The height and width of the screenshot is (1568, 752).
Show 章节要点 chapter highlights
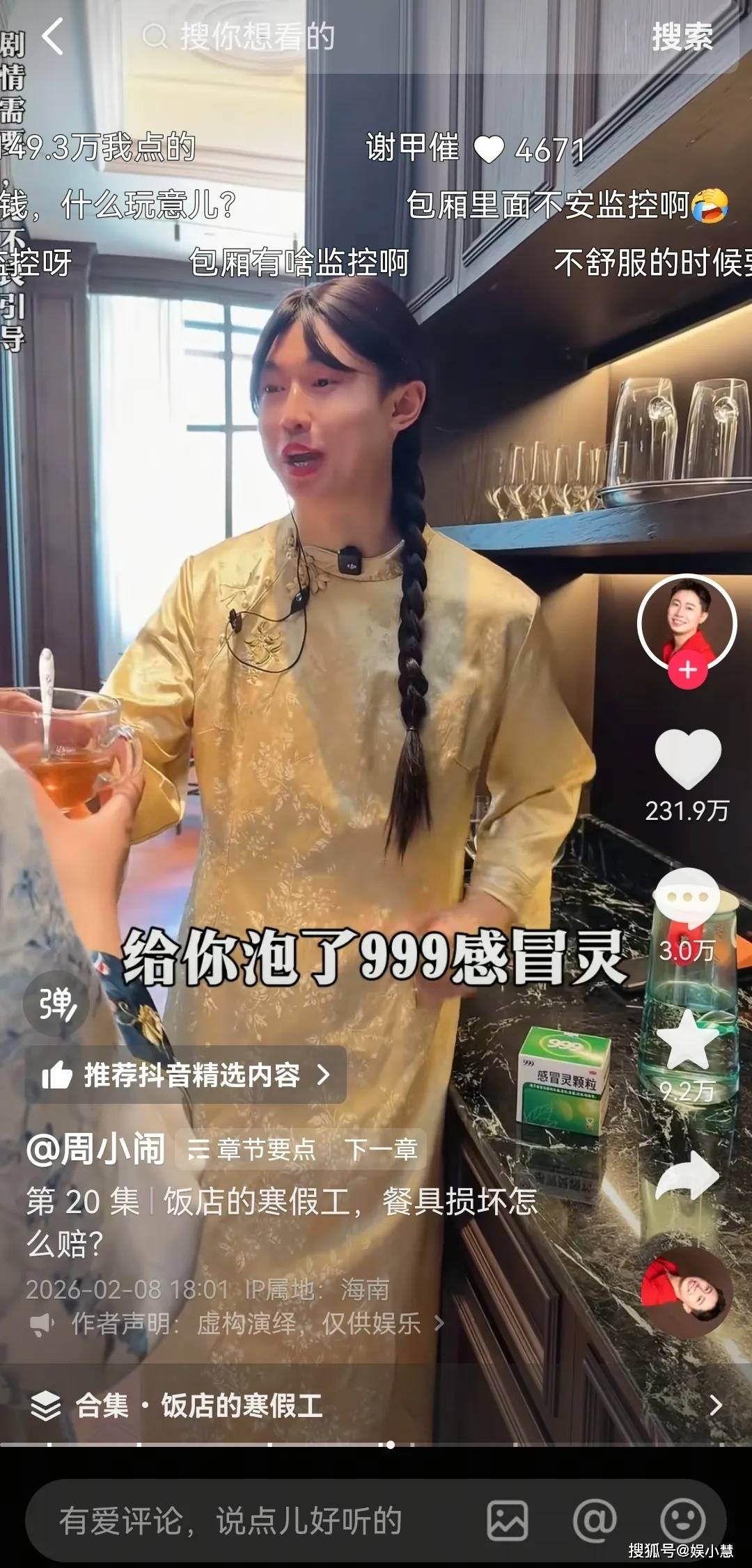[x=252, y=1149]
